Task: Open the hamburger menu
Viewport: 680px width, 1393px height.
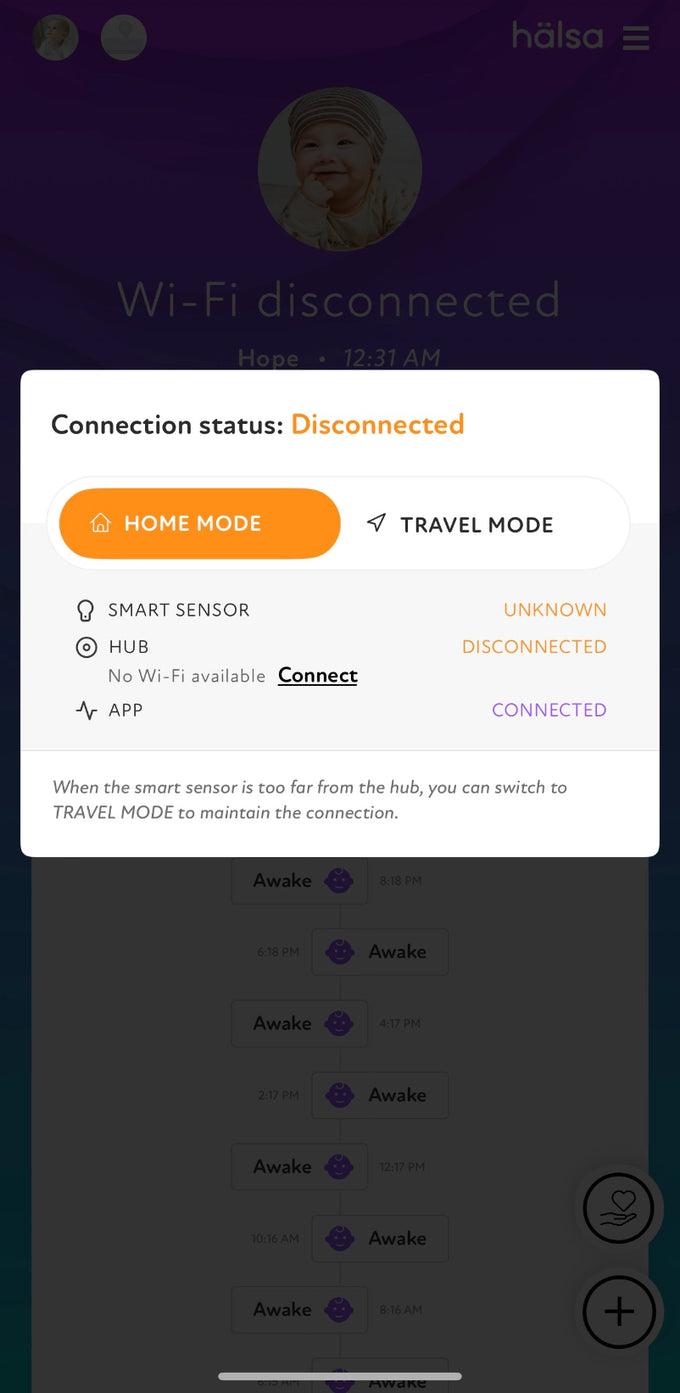Action: click(636, 38)
